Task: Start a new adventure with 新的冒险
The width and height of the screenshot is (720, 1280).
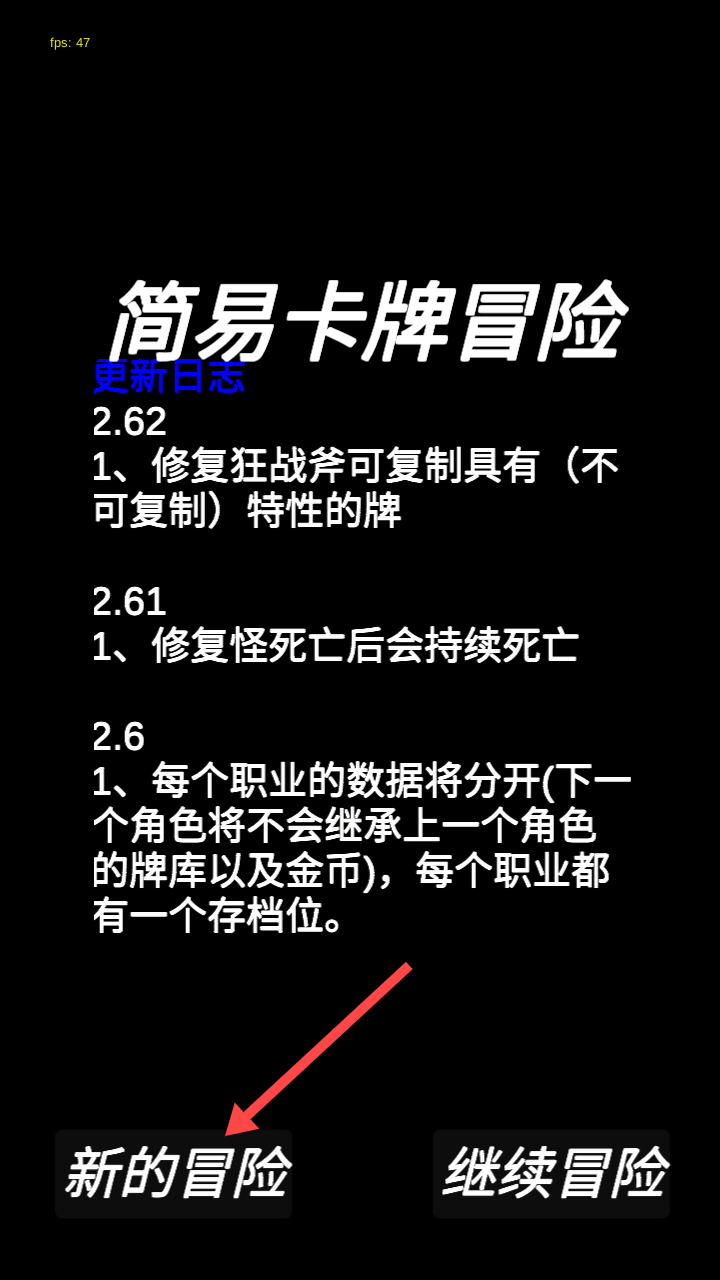Action: tap(174, 1174)
